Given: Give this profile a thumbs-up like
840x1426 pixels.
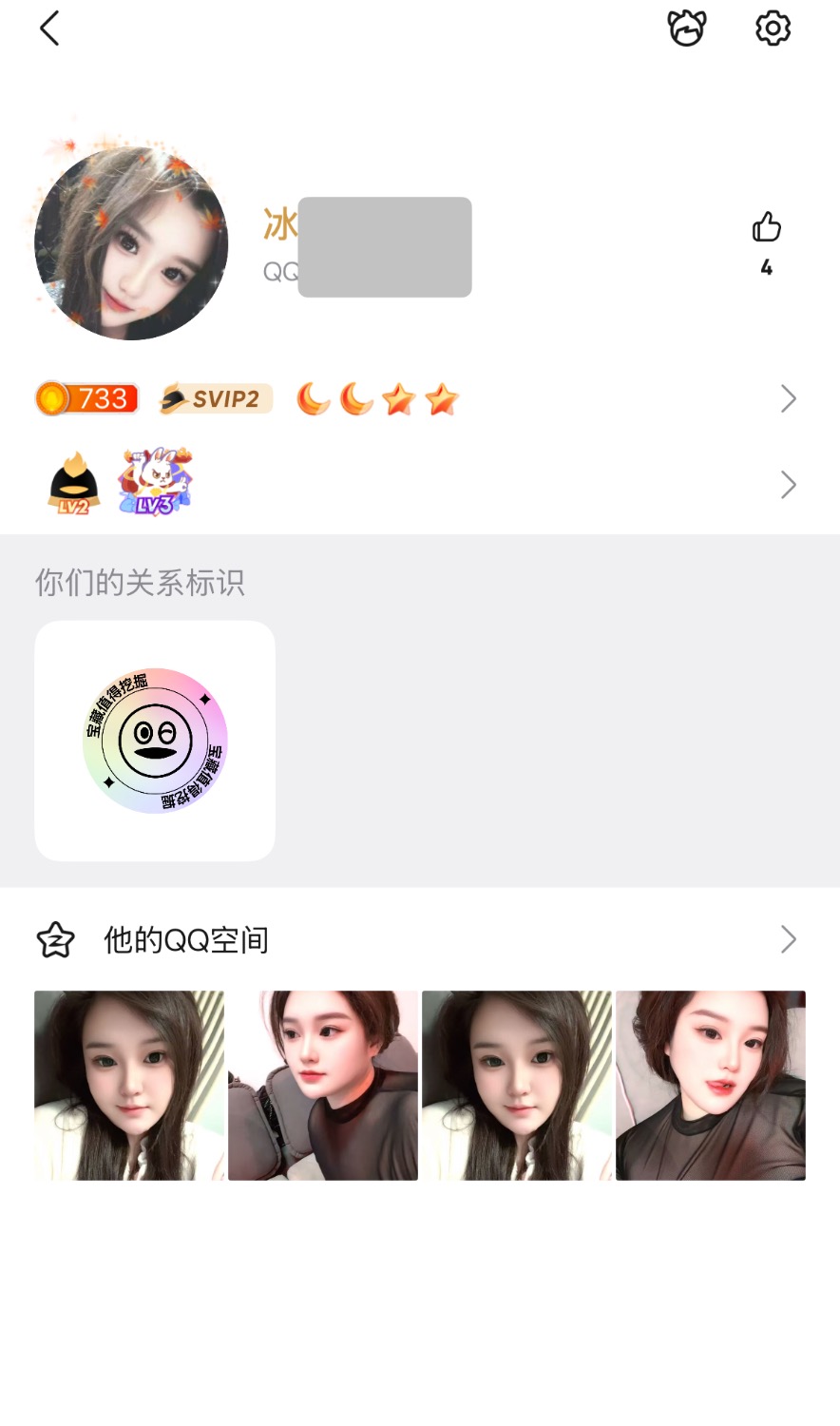Looking at the screenshot, I should (766, 228).
